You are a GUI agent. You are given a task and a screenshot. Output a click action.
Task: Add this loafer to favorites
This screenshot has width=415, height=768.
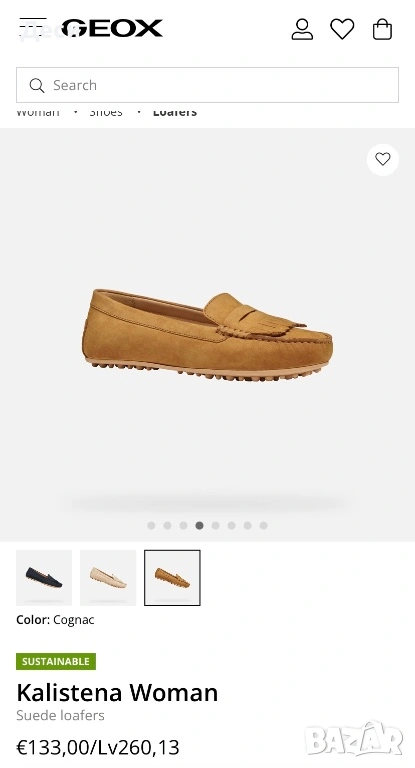(383, 159)
